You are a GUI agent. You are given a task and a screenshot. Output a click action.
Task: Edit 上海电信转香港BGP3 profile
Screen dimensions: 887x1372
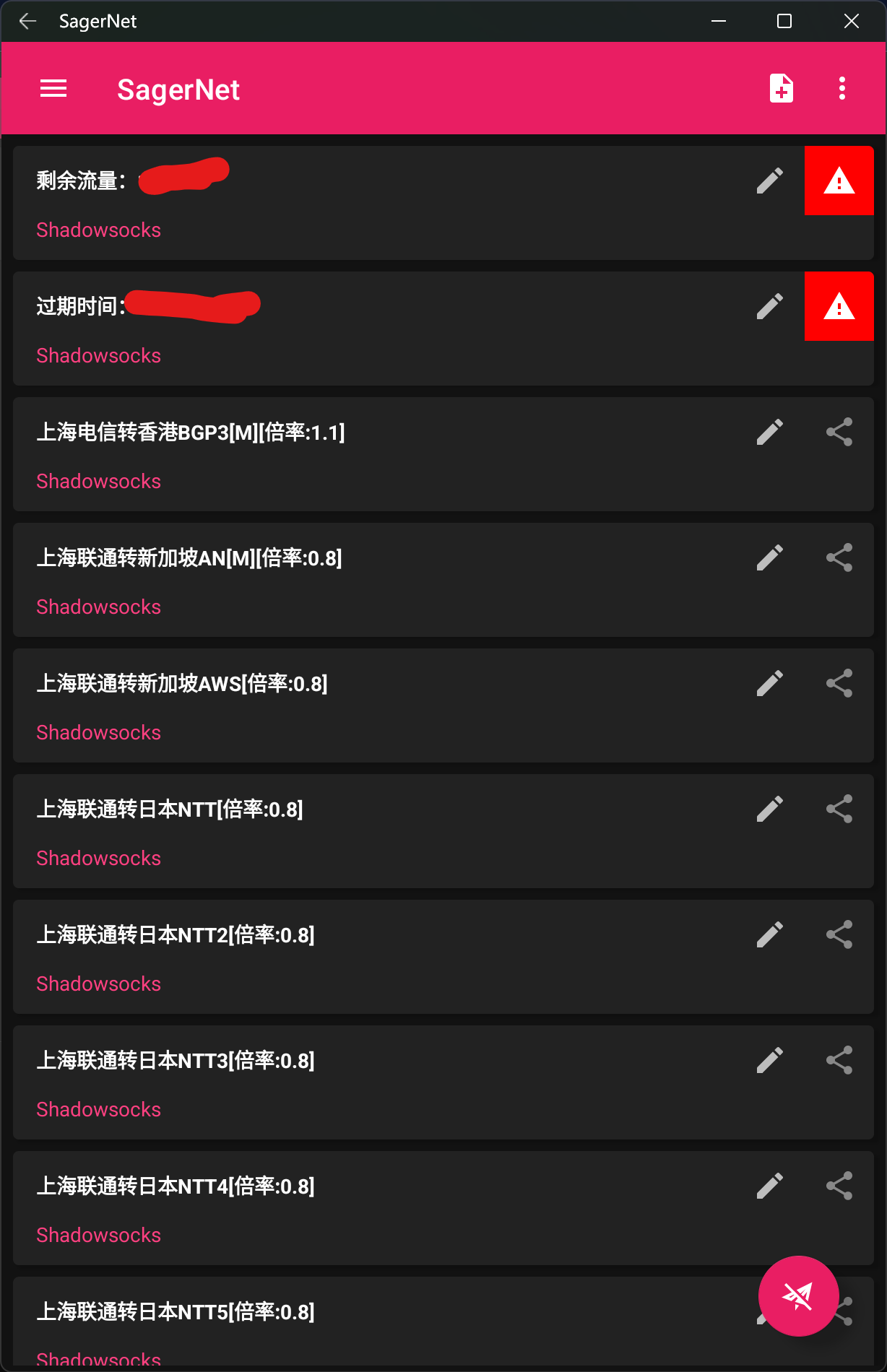pyautogui.click(x=769, y=432)
